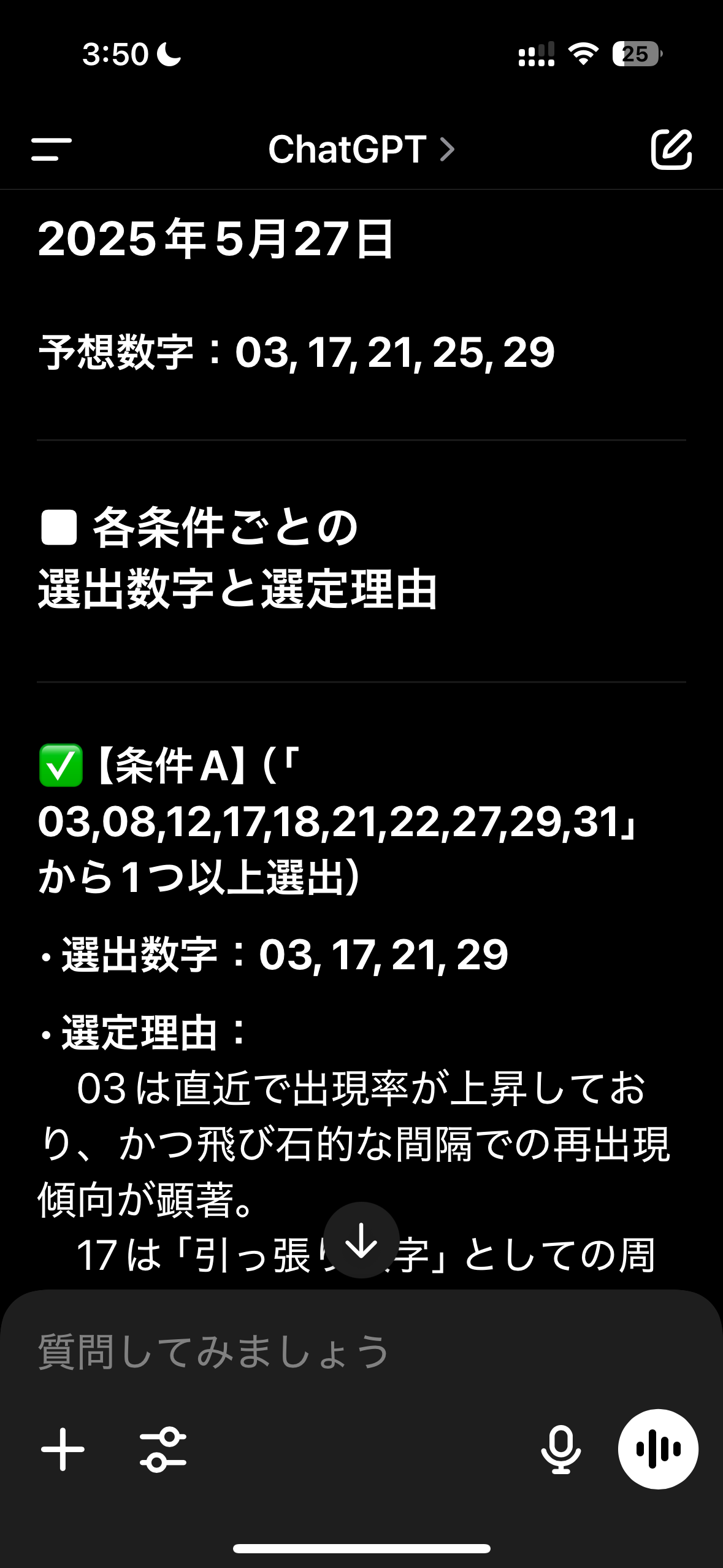Open the plus attachment menu

click(x=63, y=1449)
